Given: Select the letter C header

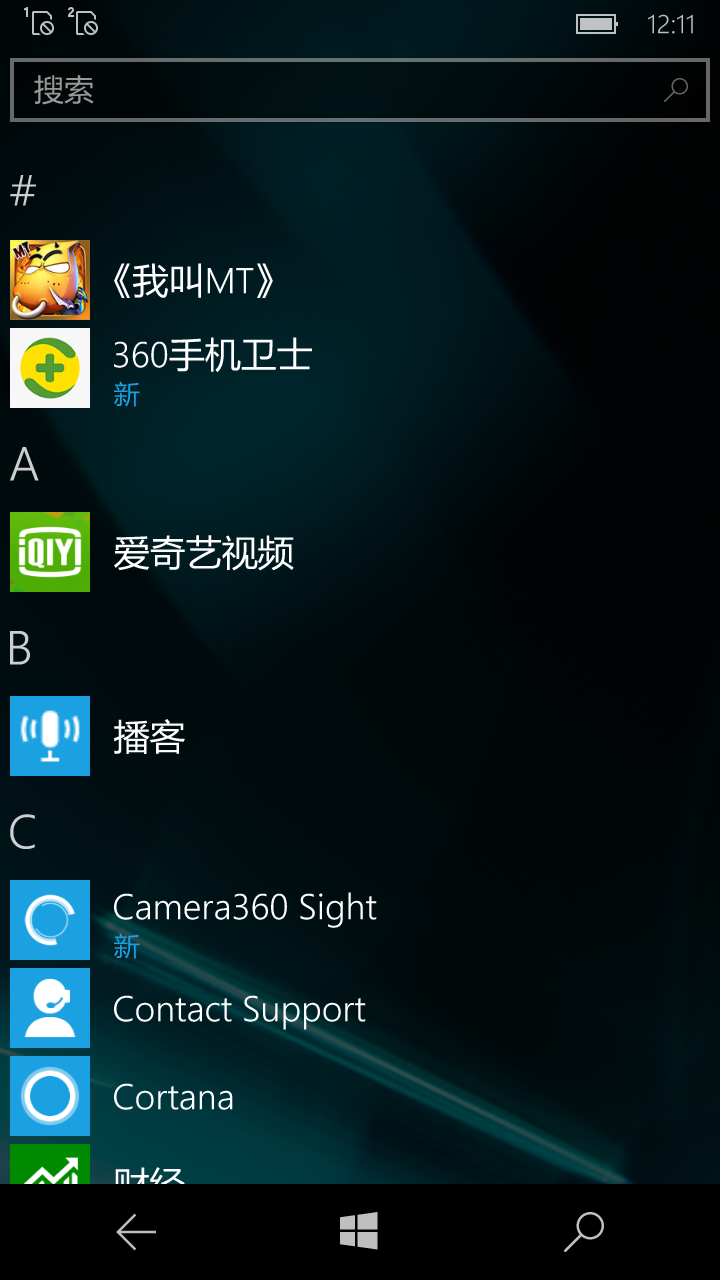Looking at the screenshot, I should tap(22, 833).
